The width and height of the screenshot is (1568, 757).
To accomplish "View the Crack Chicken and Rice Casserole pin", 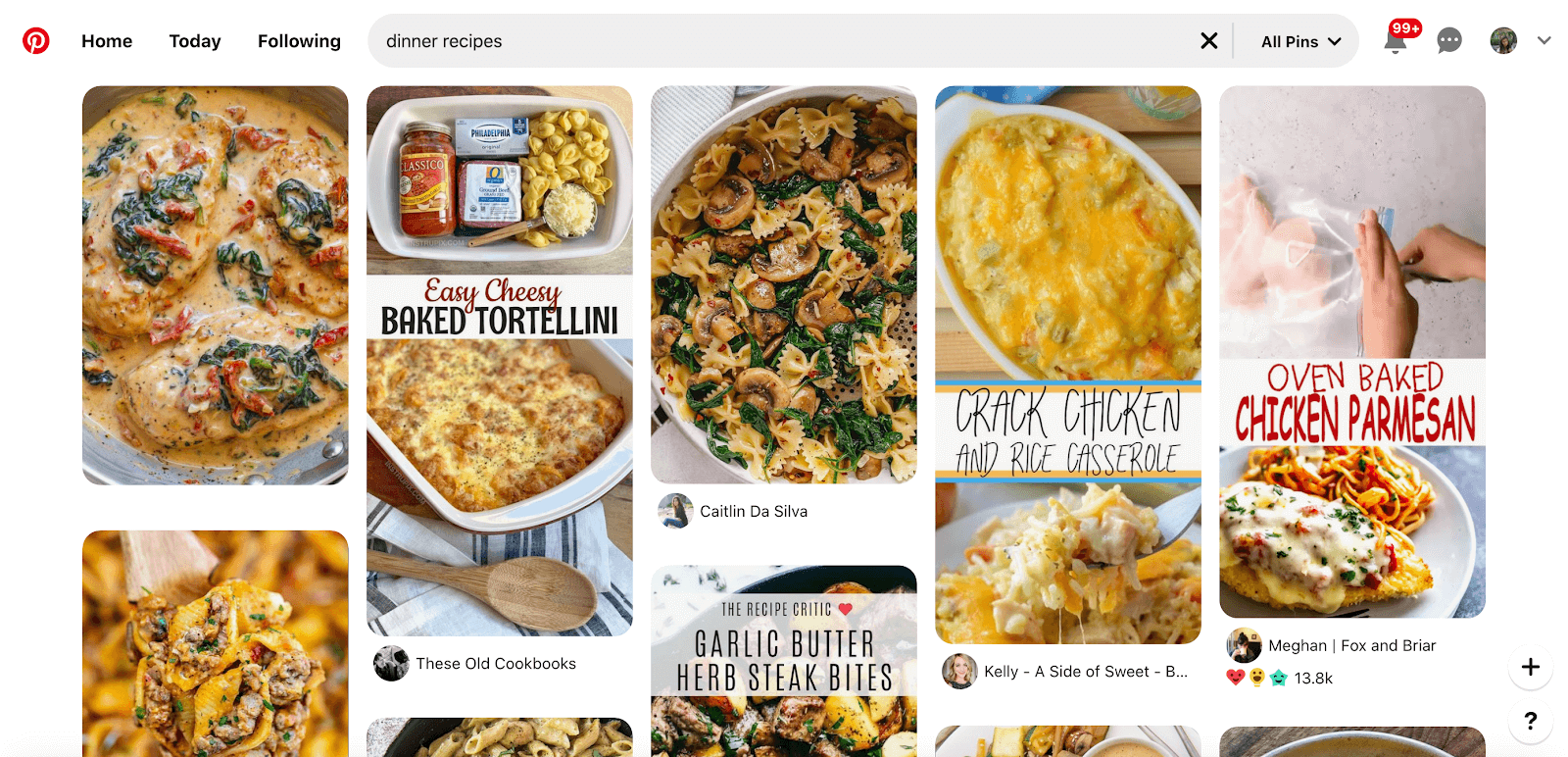I will [1068, 364].
